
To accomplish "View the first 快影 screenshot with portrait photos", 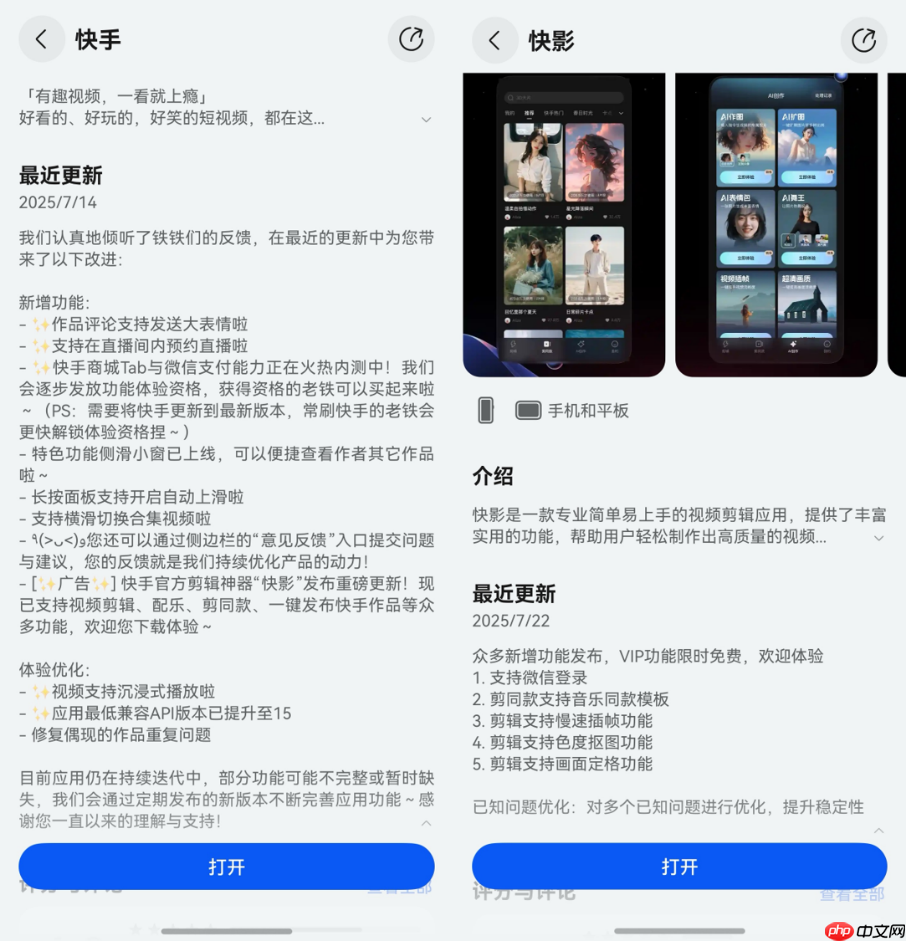I will click(x=564, y=225).
